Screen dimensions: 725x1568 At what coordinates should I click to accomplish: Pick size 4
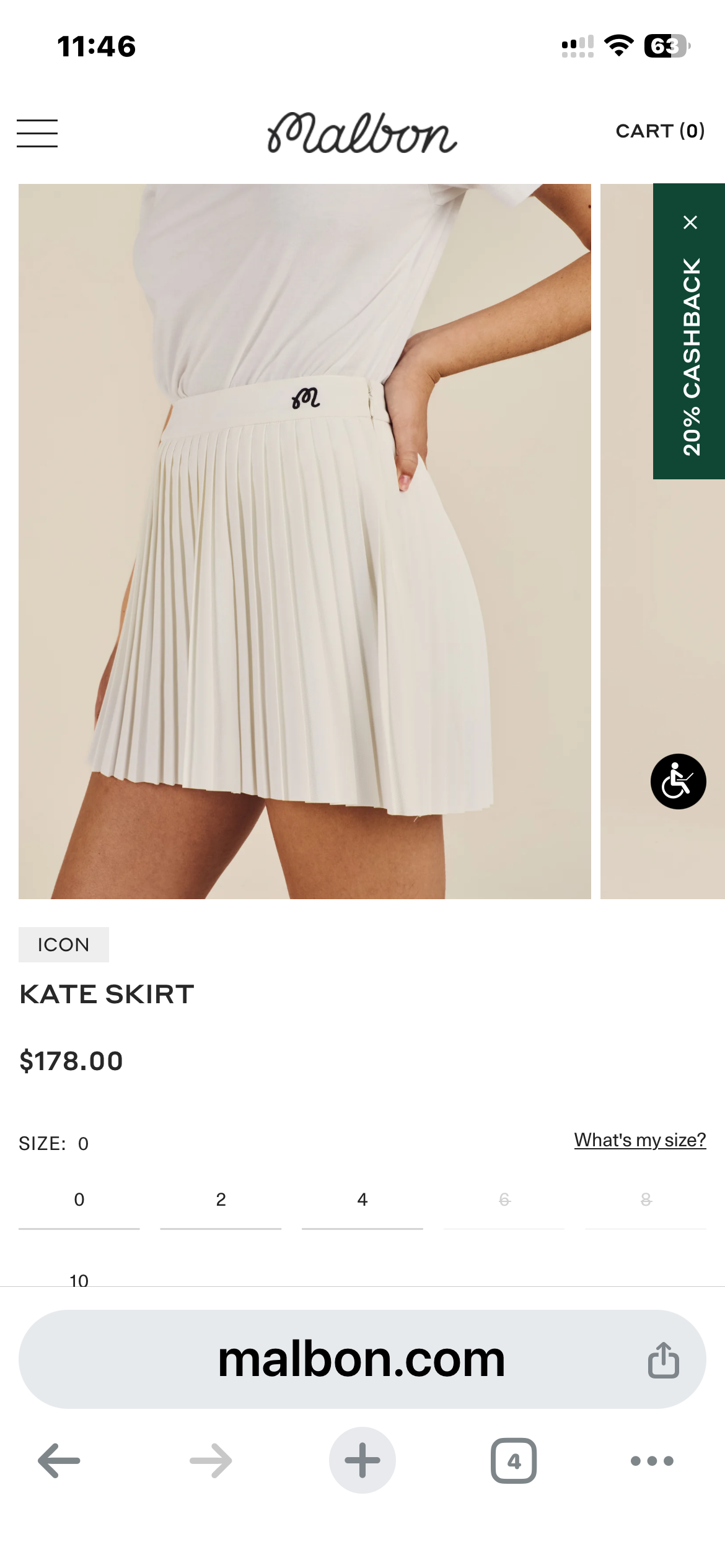[362, 1200]
